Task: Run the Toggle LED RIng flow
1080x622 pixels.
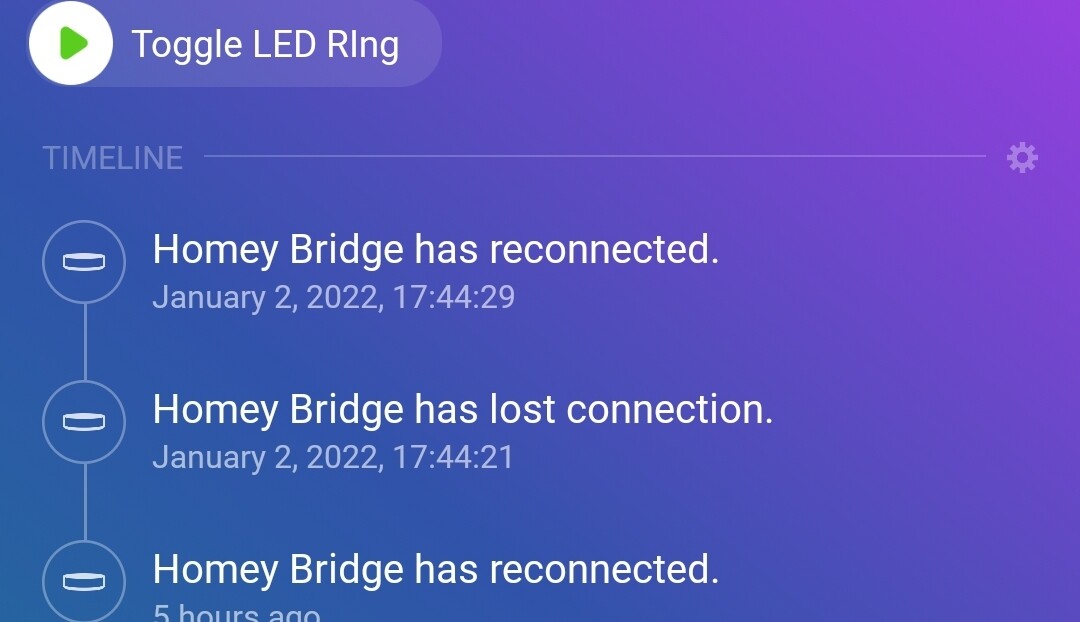Action: [x=70, y=43]
